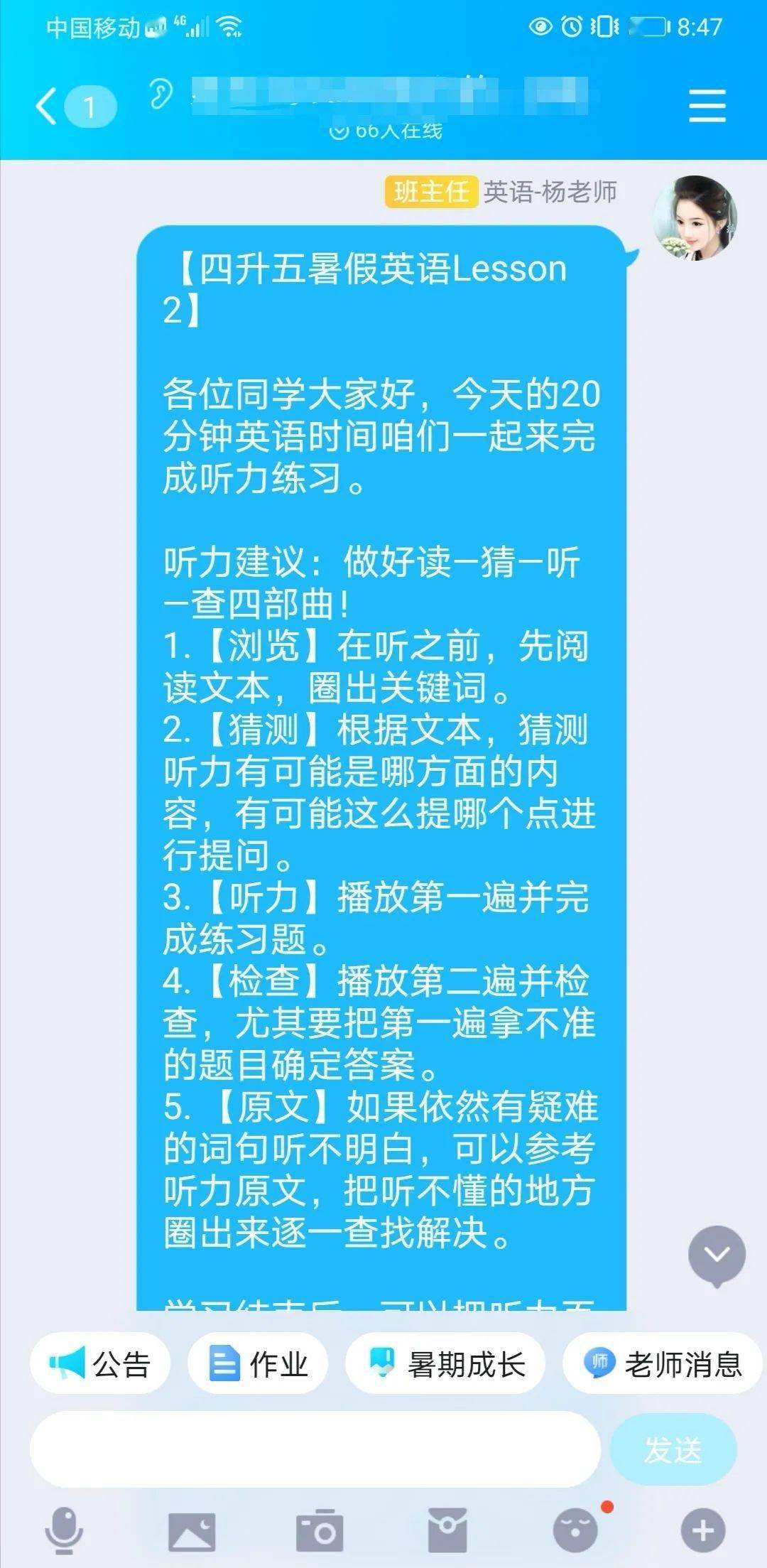The height and width of the screenshot is (1568, 767).
Task: Open the 公告 announcements chip
Action: (100, 1363)
